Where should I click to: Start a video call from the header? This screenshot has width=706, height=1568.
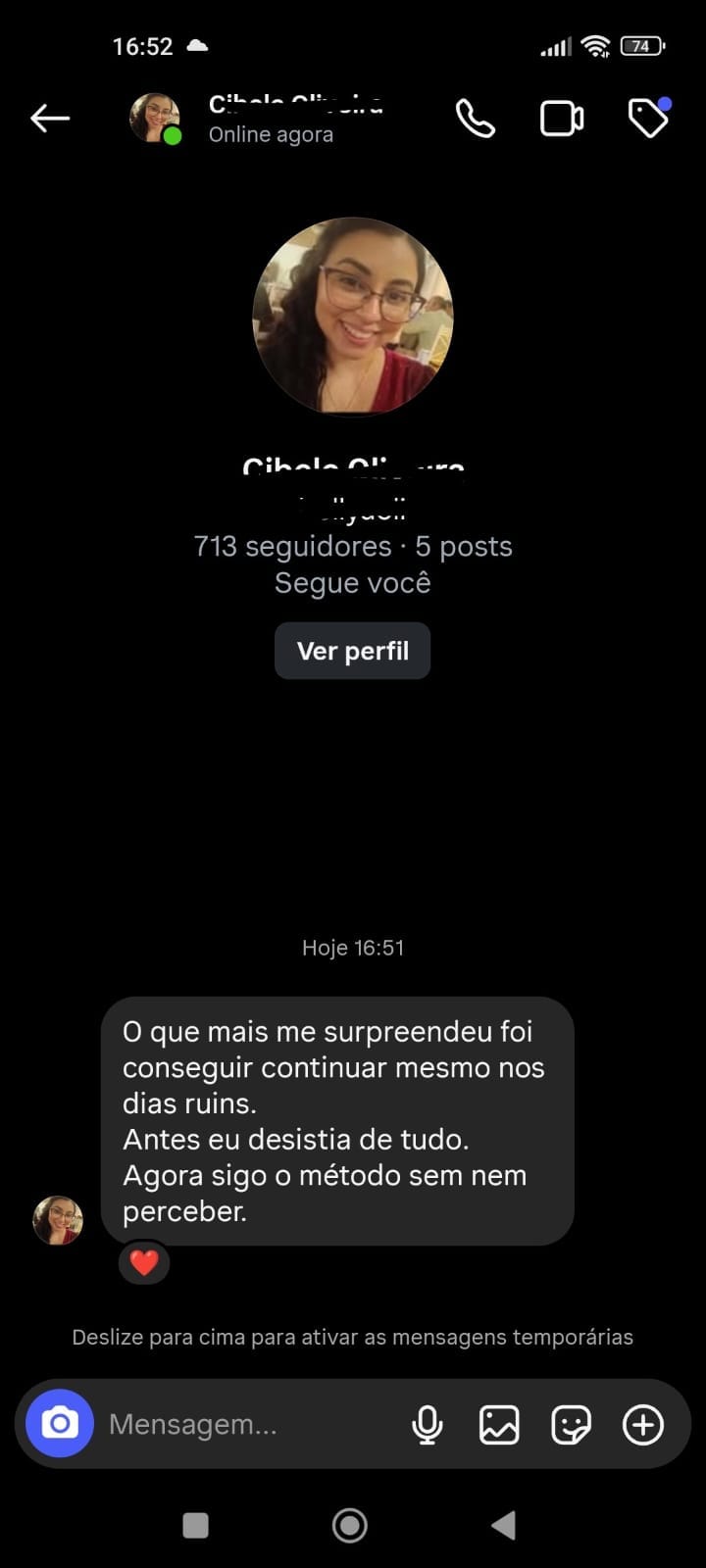562,119
